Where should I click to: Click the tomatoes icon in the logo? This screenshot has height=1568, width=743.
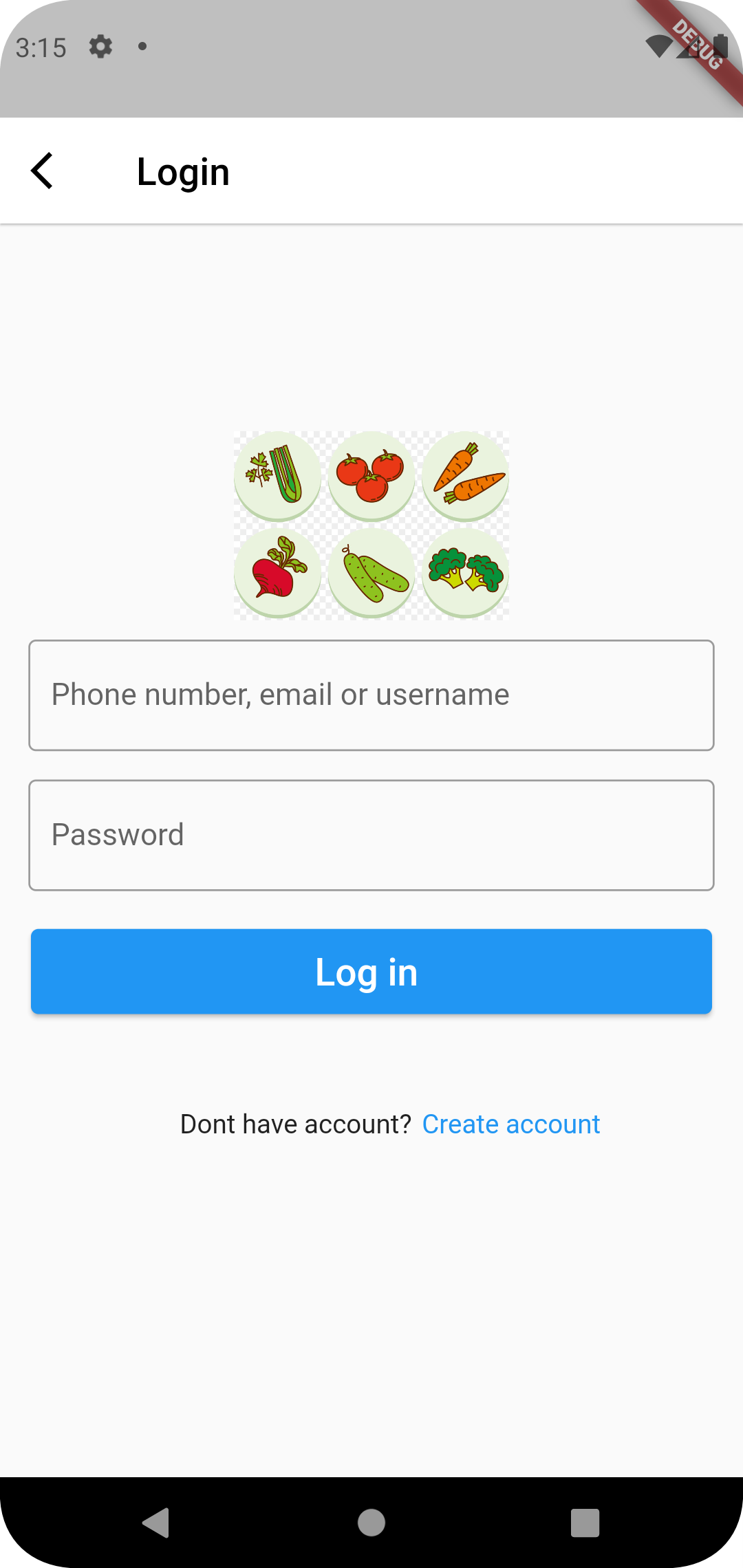click(371, 476)
